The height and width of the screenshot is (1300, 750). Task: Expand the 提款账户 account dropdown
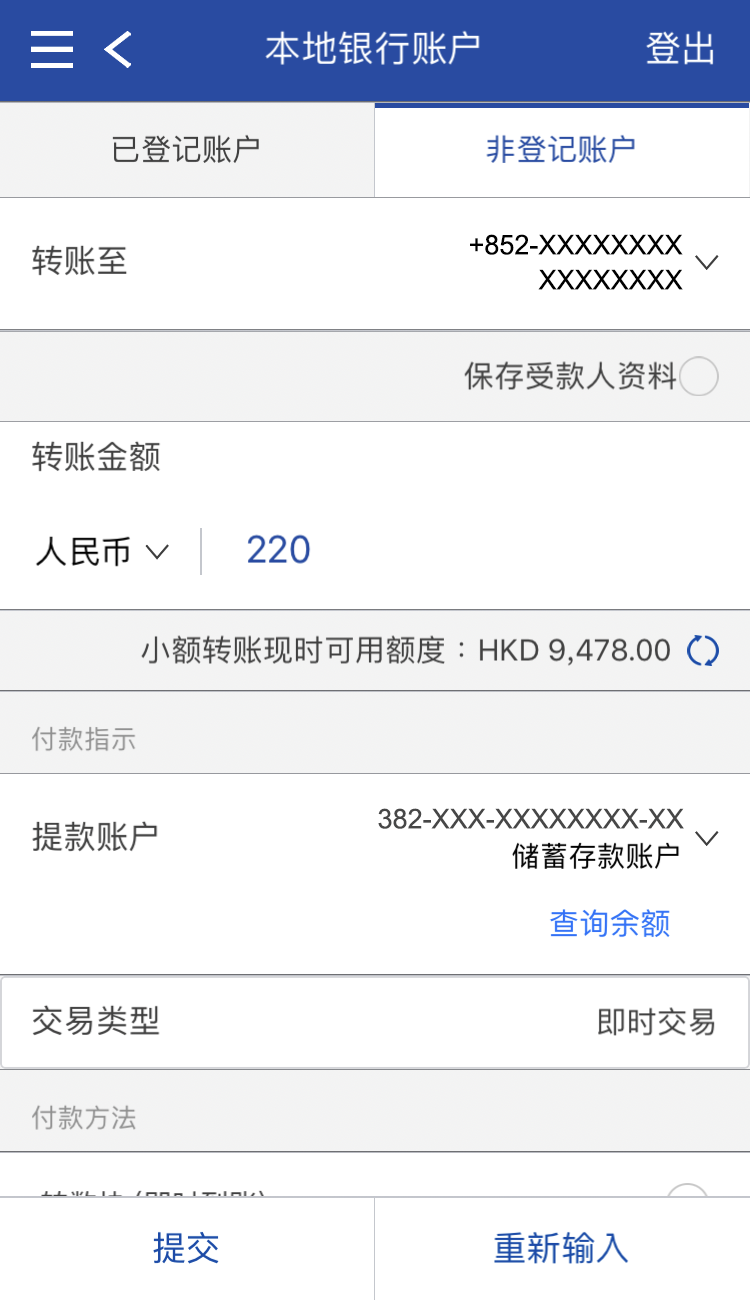pos(706,838)
